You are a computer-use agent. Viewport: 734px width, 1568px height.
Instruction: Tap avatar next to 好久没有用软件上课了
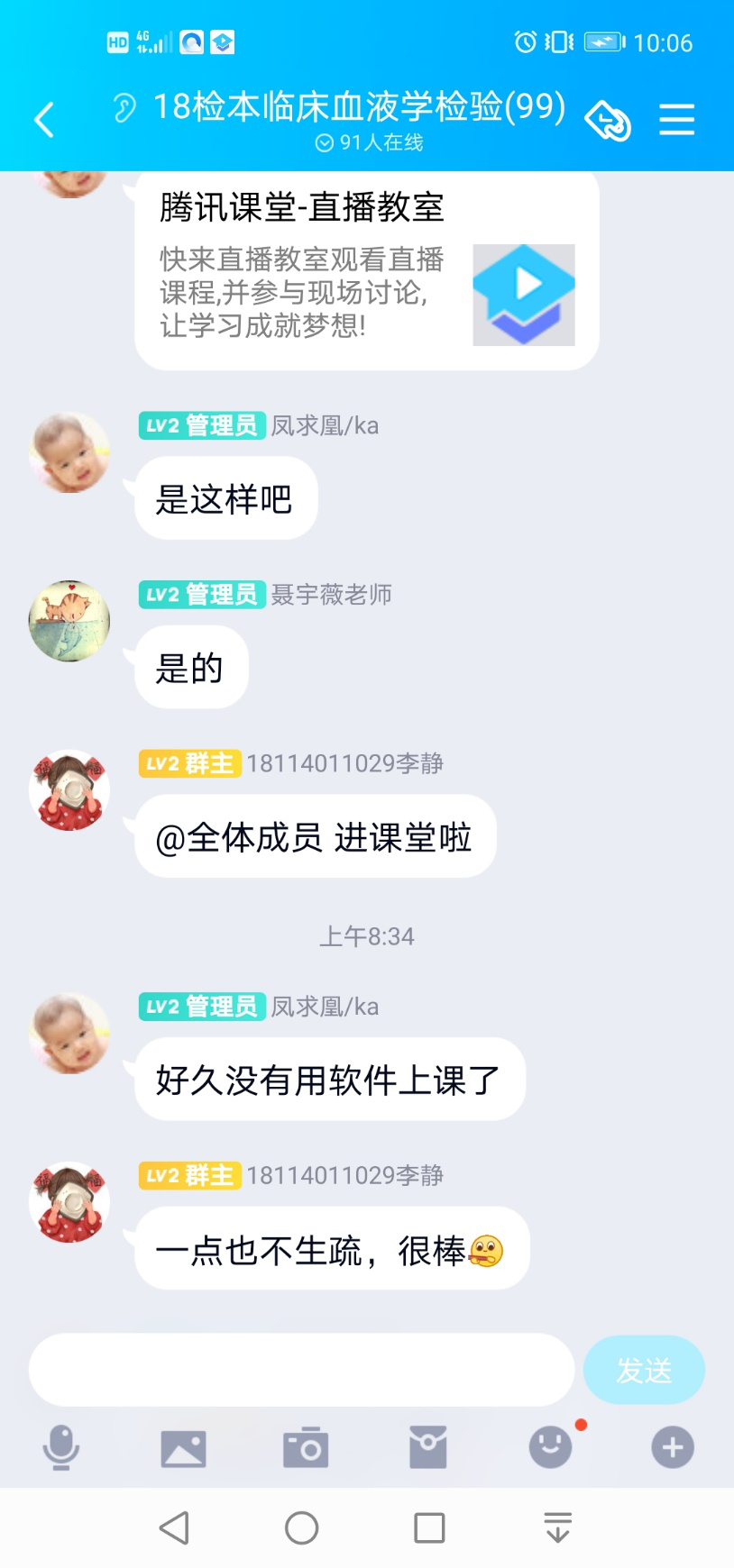click(69, 1033)
